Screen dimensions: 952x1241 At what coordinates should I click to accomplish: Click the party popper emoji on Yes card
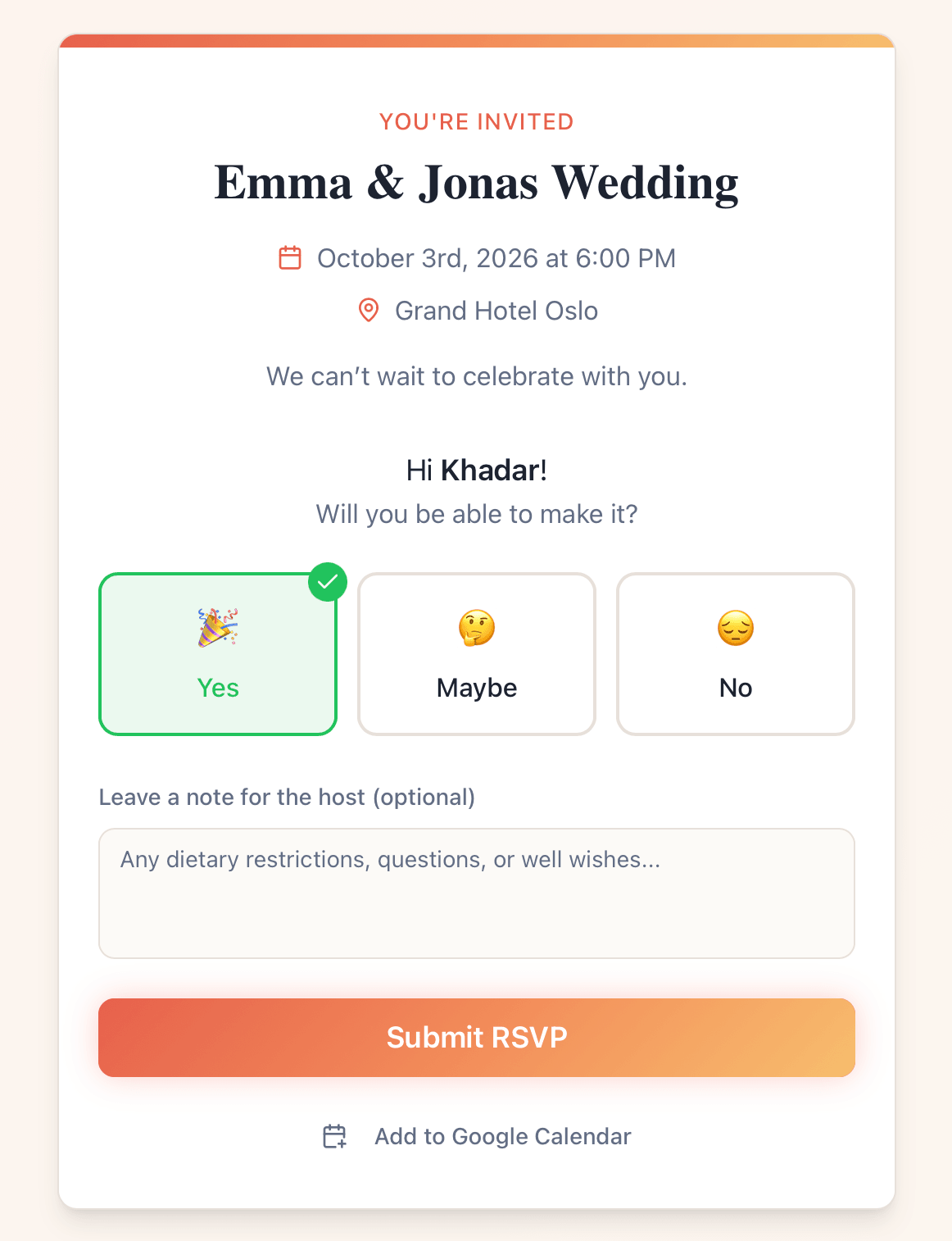[x=217, y=627]
